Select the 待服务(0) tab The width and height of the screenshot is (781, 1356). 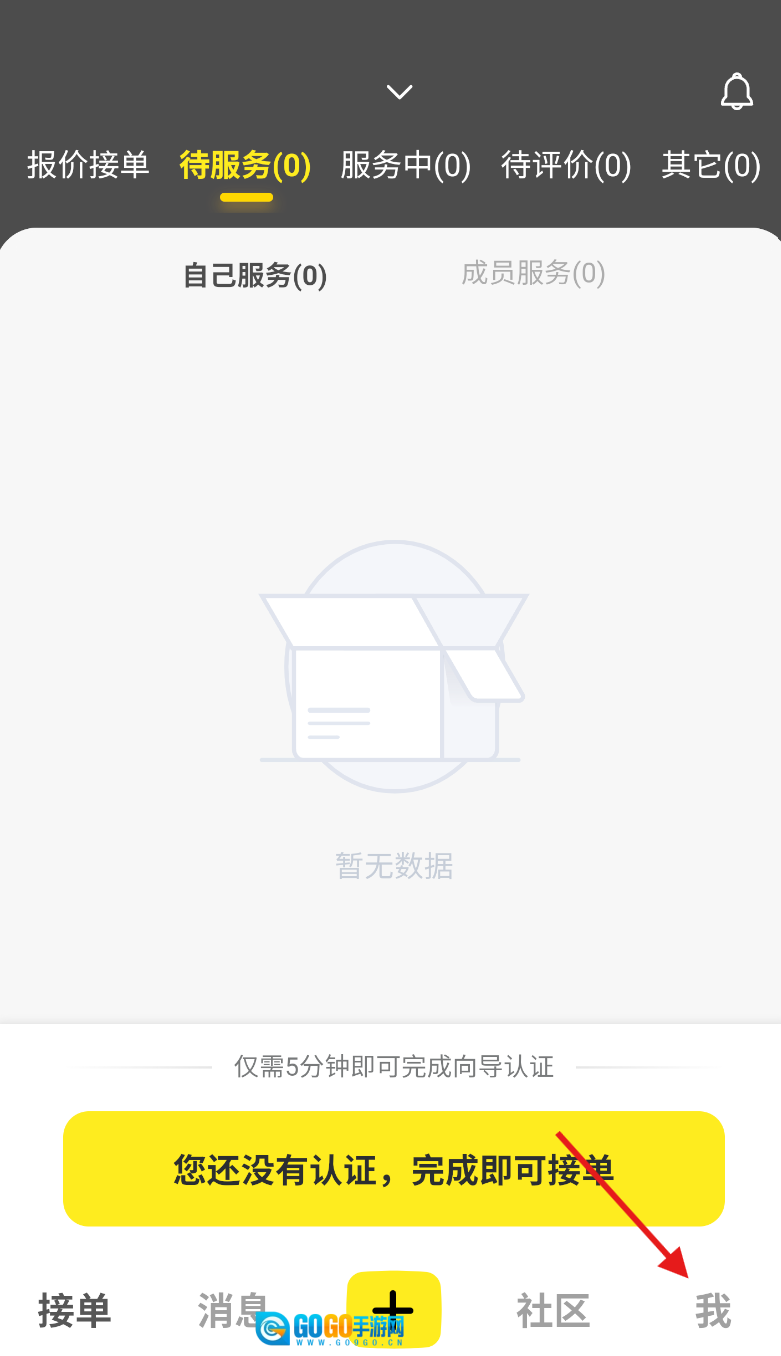(x=245, y=165)
